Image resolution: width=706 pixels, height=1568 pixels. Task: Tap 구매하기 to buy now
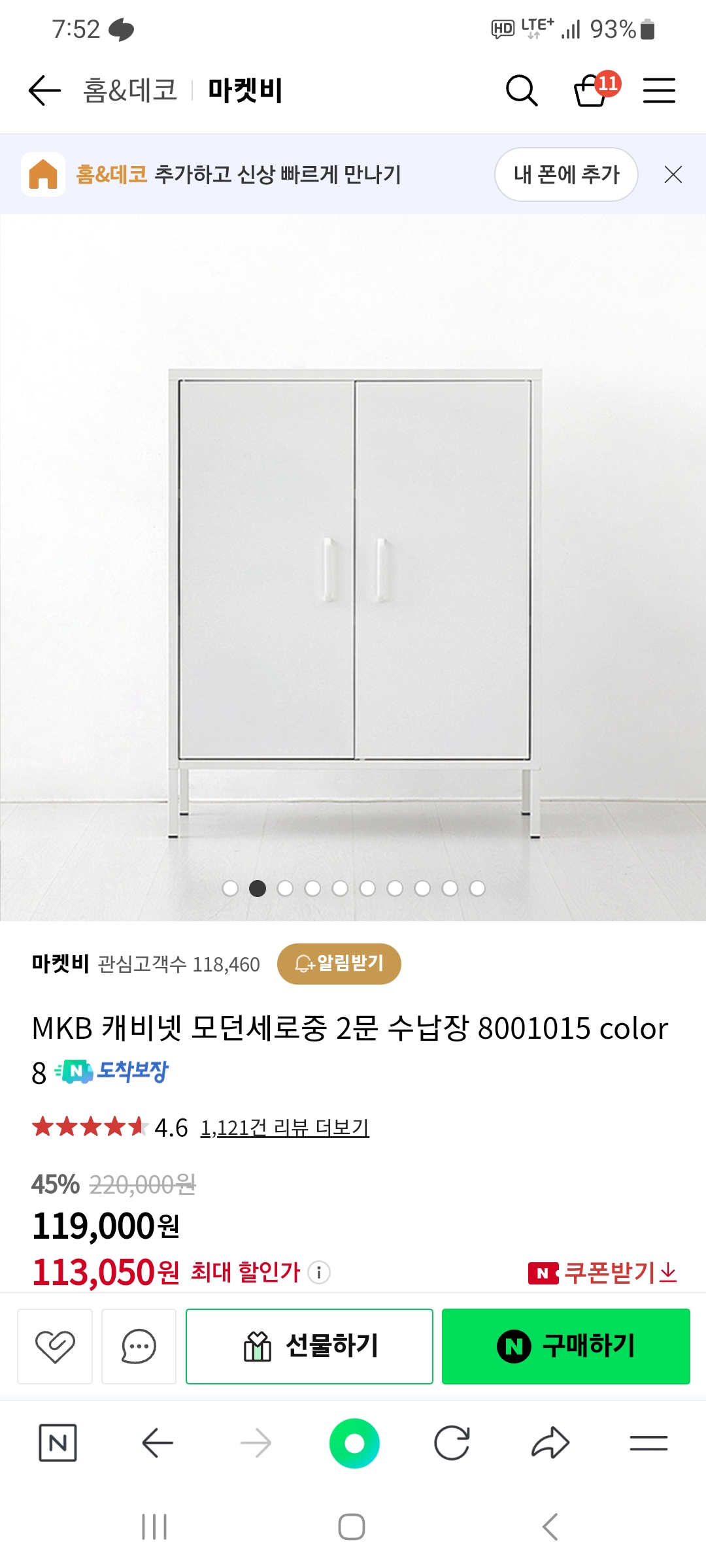566,1347
